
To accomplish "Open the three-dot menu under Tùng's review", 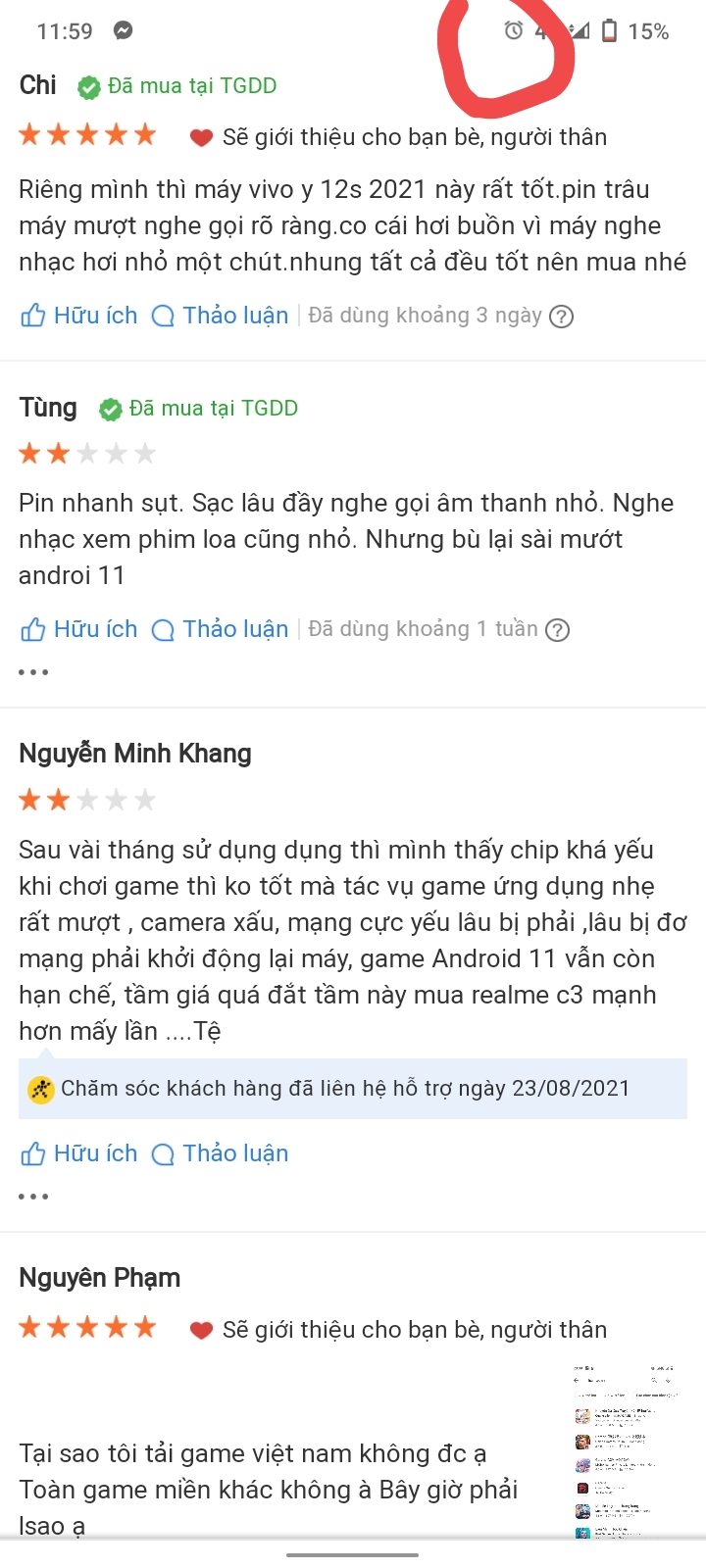I will (33, 672).
